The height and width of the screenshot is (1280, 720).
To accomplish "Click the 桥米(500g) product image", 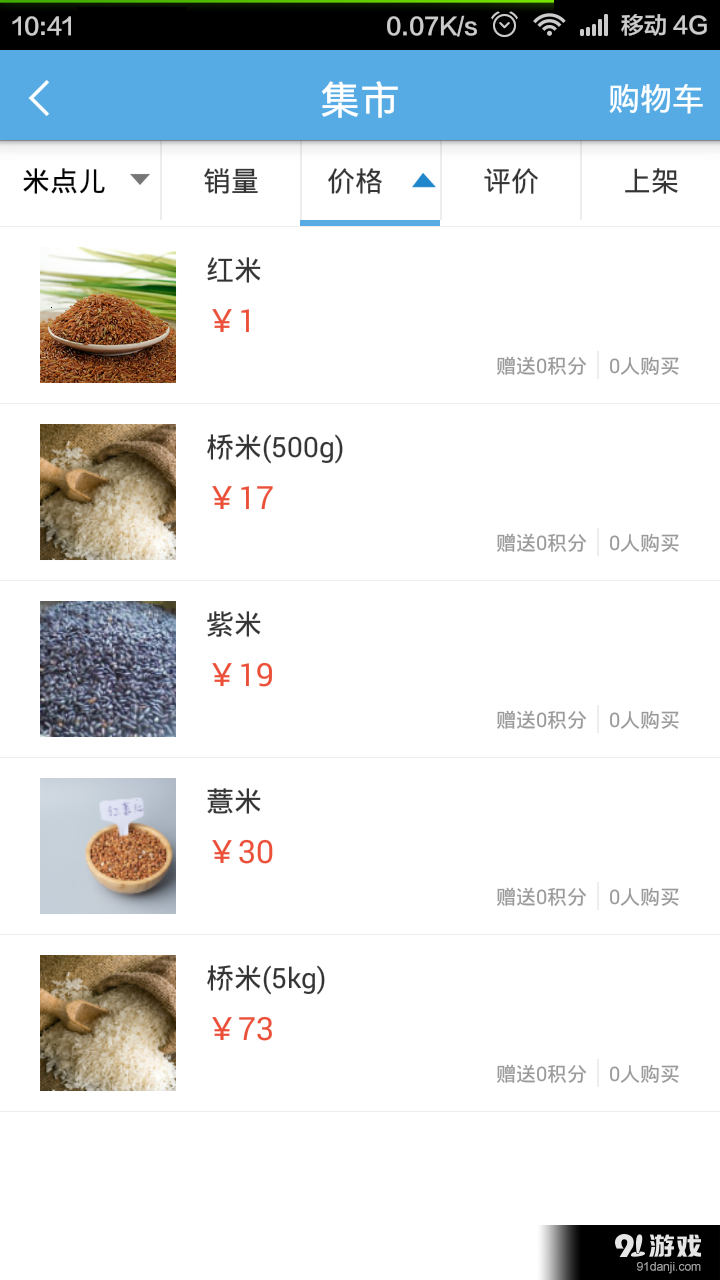I will point(107,491).
